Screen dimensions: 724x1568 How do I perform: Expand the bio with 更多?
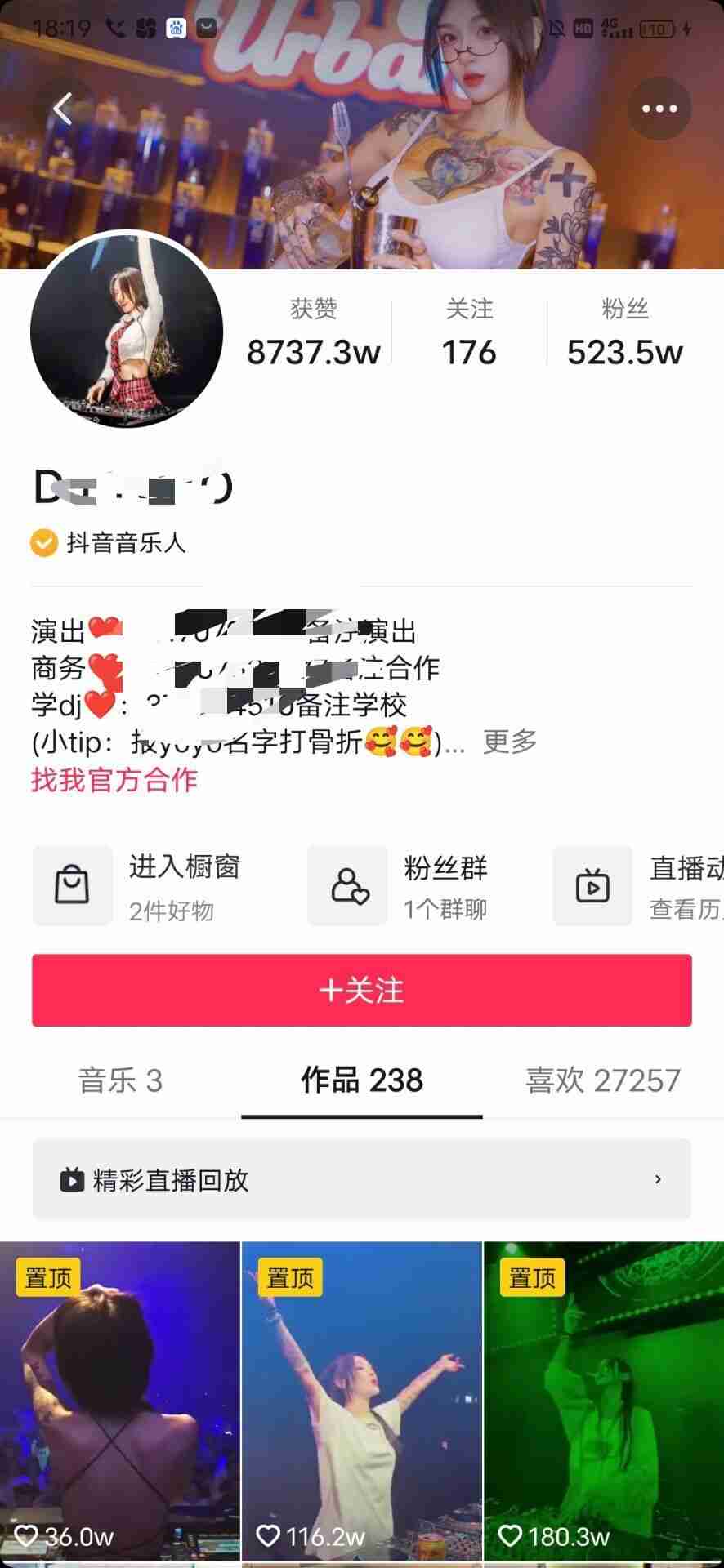pyautogui.click(x=510, y=742)
